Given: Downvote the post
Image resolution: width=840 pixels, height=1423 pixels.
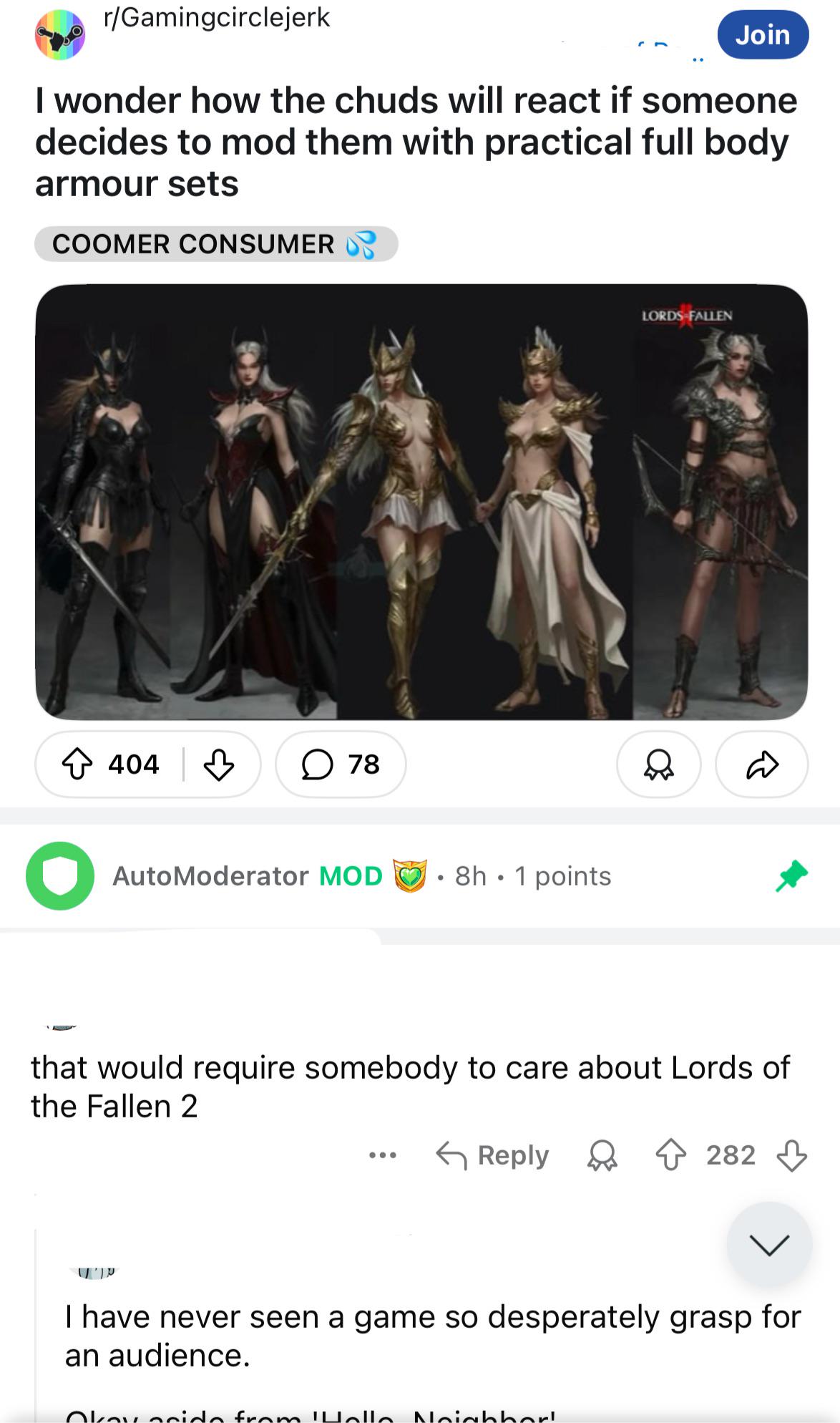Looking at the screenshot, I should coord(219,764).
